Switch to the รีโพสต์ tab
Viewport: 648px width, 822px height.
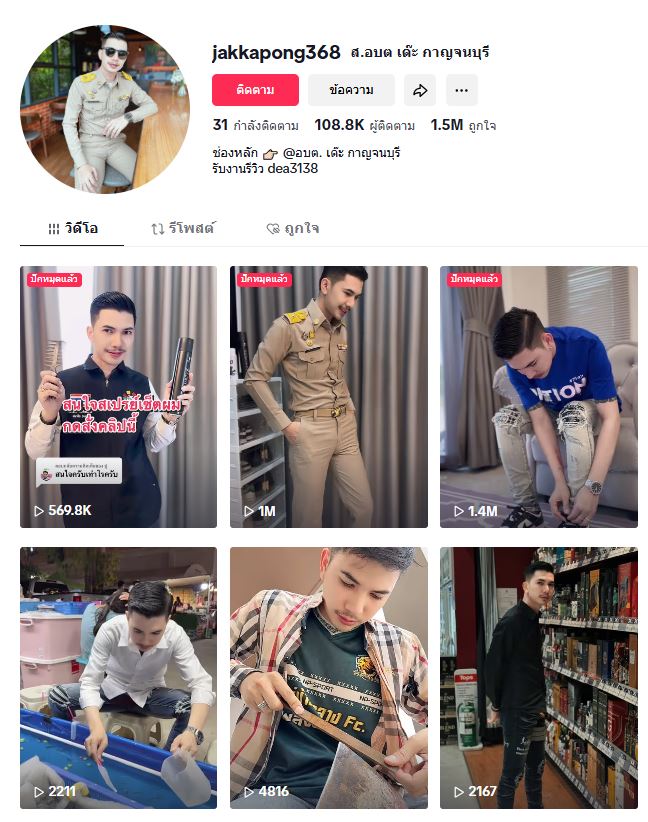click(183, 228)
